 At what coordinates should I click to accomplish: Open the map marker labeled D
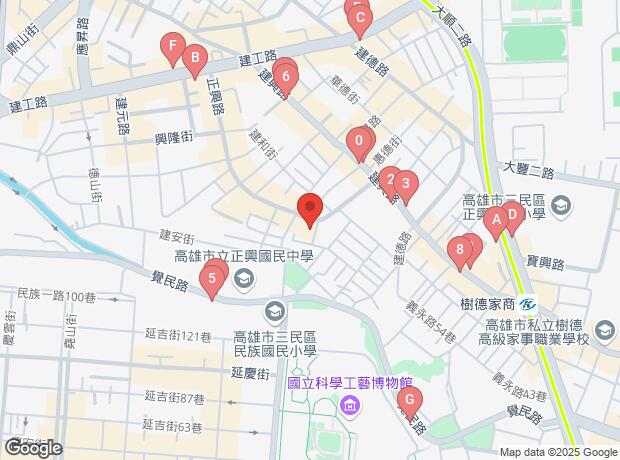click(x=512, y=214)
